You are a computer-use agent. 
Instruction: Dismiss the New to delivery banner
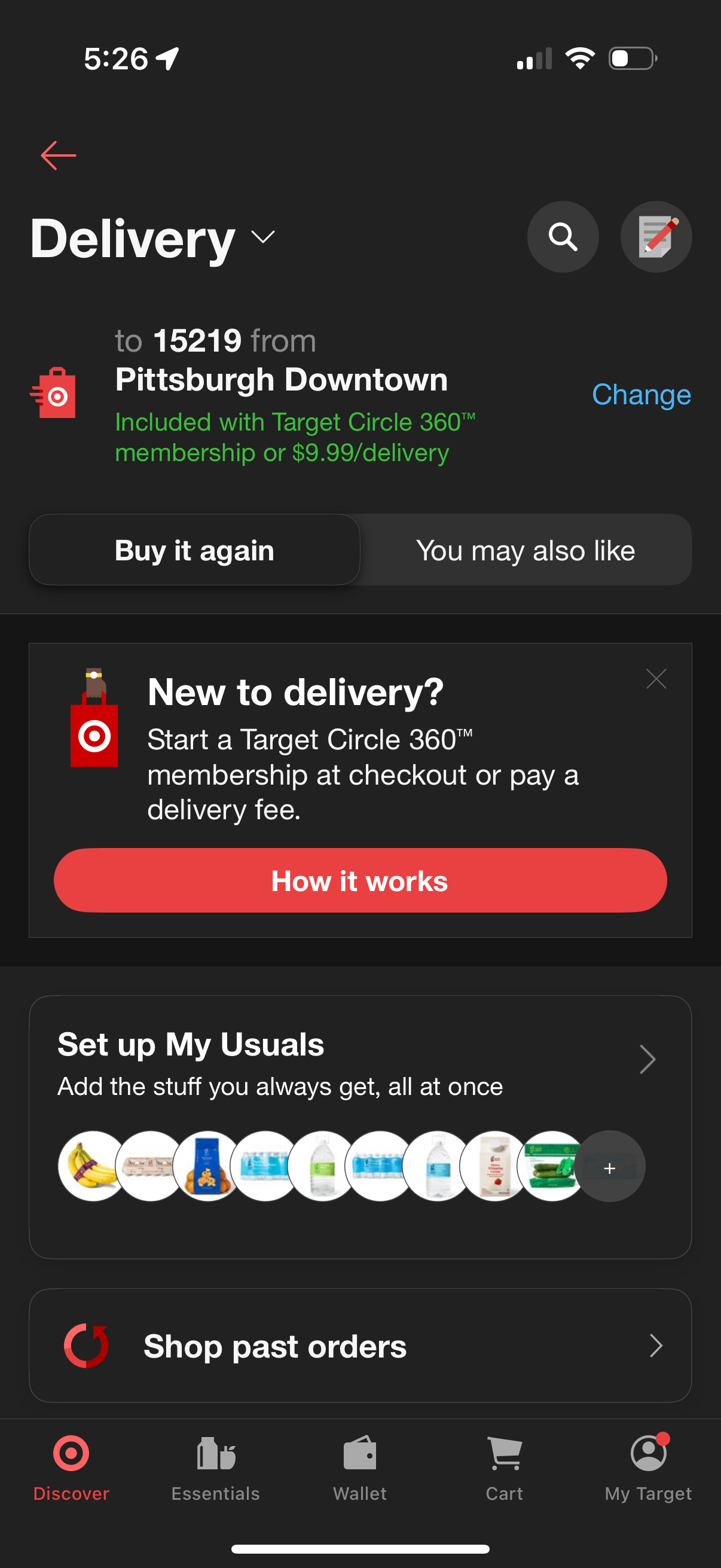pyautogui.click(x=655, y=678)
